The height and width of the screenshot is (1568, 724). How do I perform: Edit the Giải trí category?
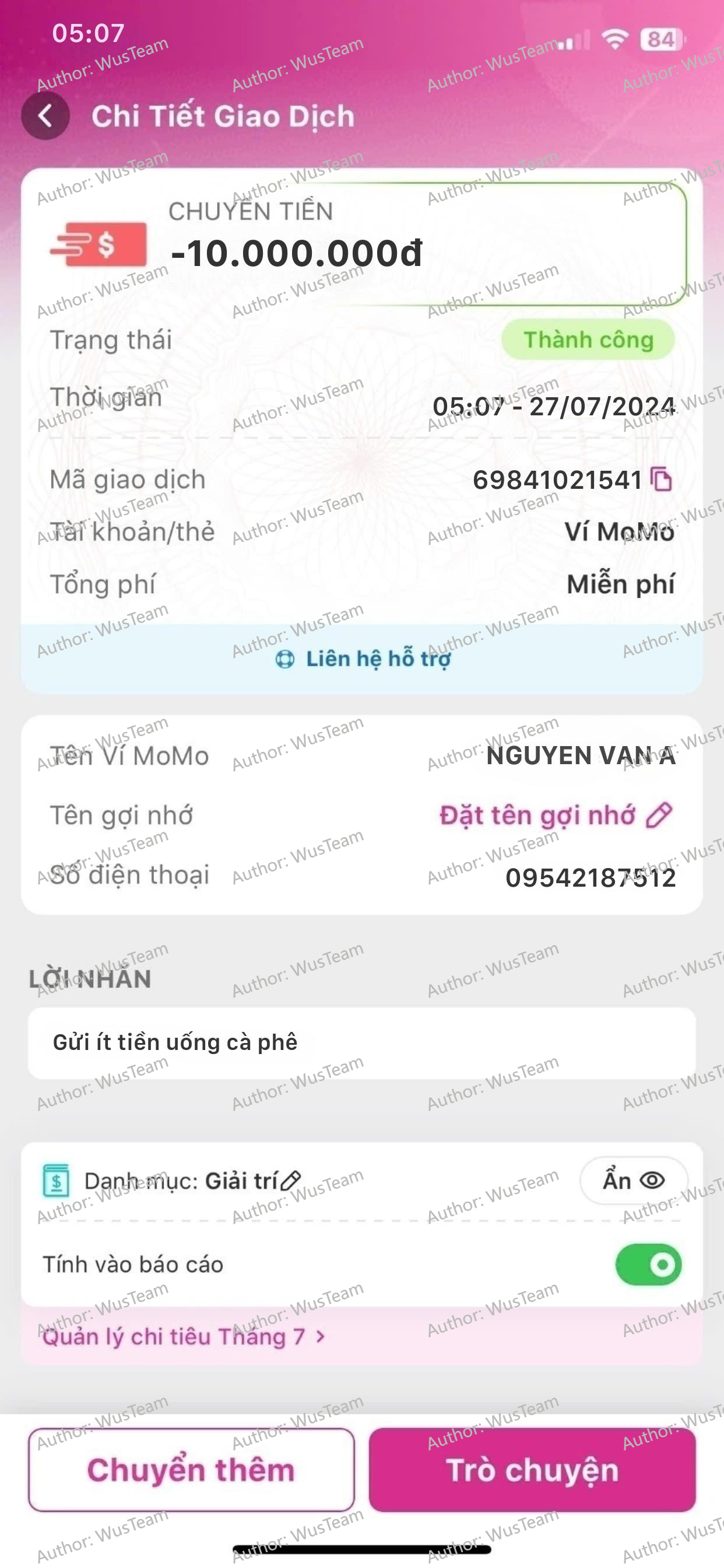pos(291,1181)
